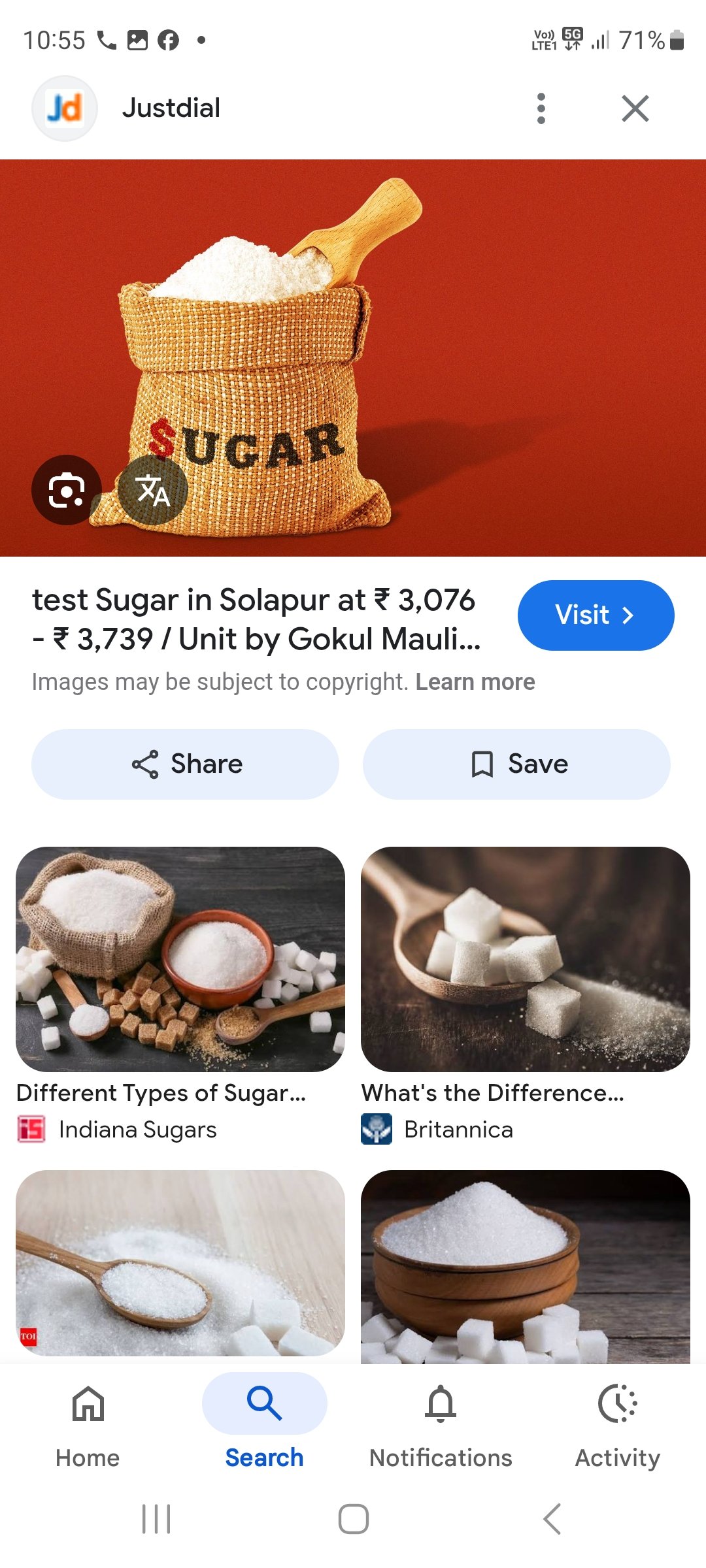Visit the Justdial page

[x=596, y=615]
